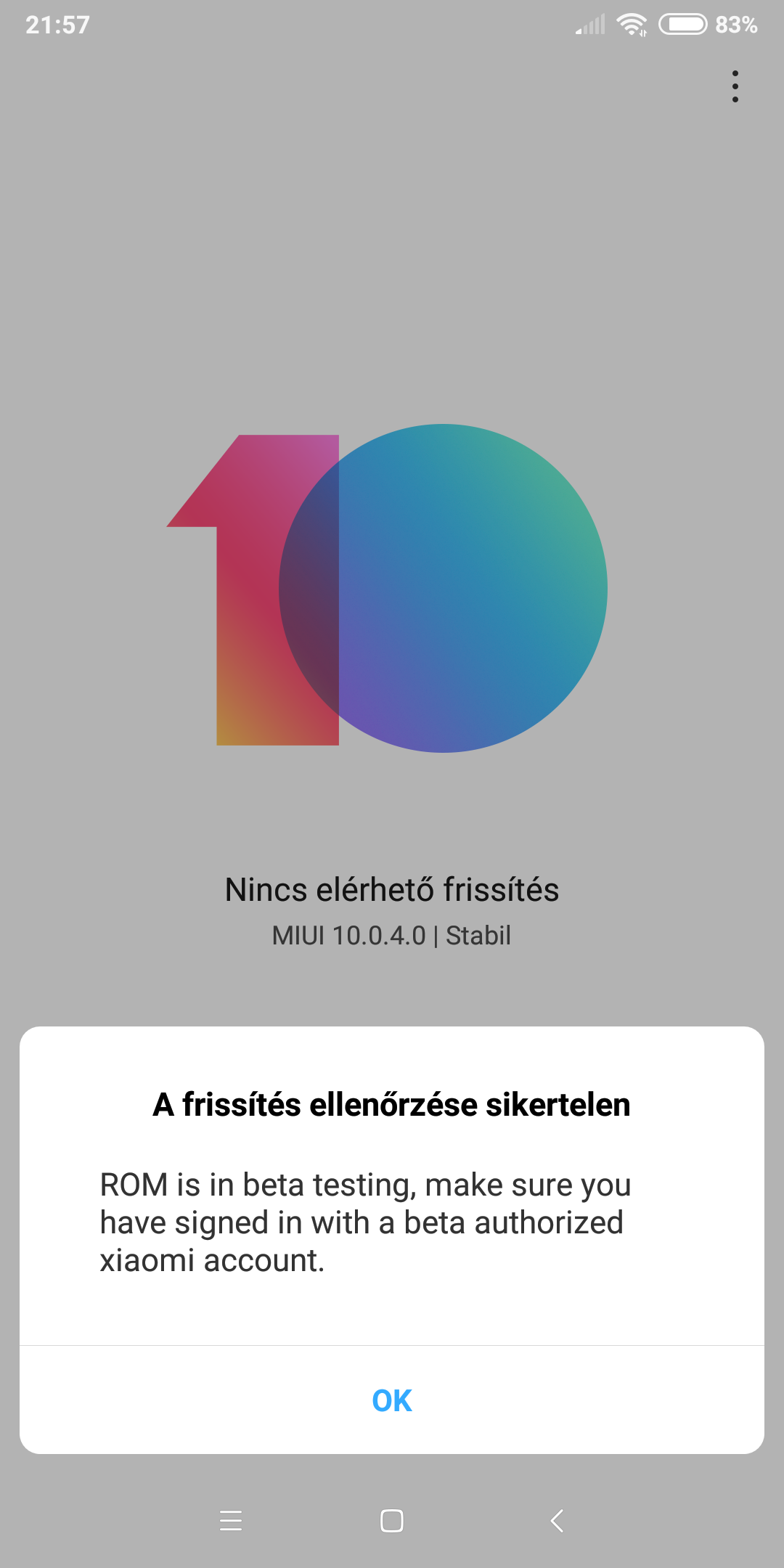Go to the home screen
Viewport: 784px width, 1568px height.
[x=392, y=1520]
